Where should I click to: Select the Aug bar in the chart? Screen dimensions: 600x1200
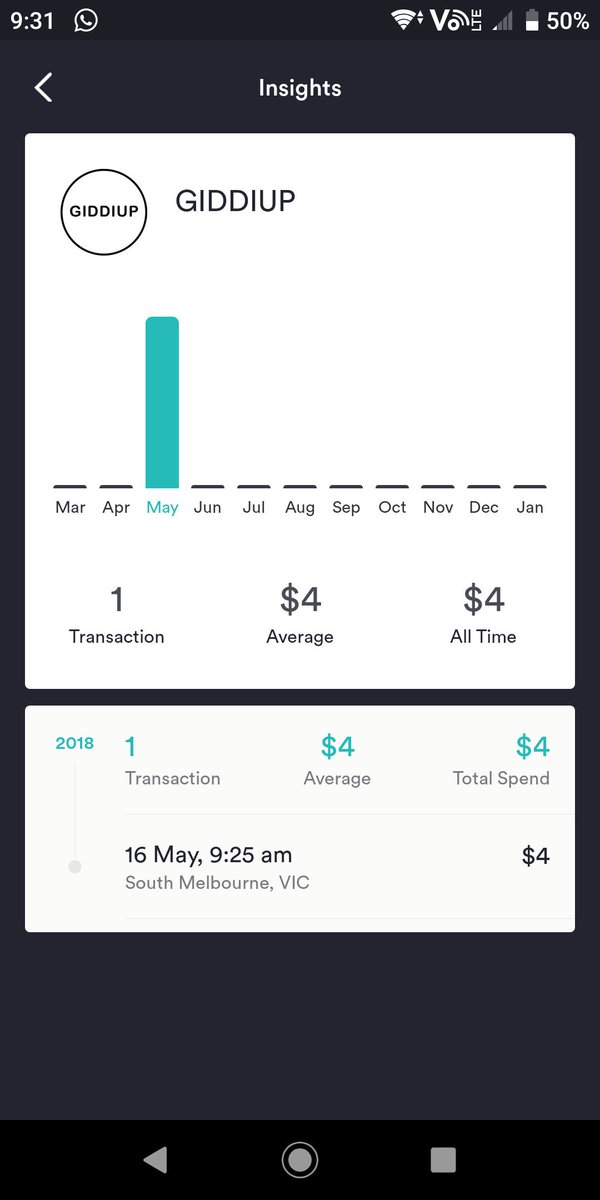300,487
